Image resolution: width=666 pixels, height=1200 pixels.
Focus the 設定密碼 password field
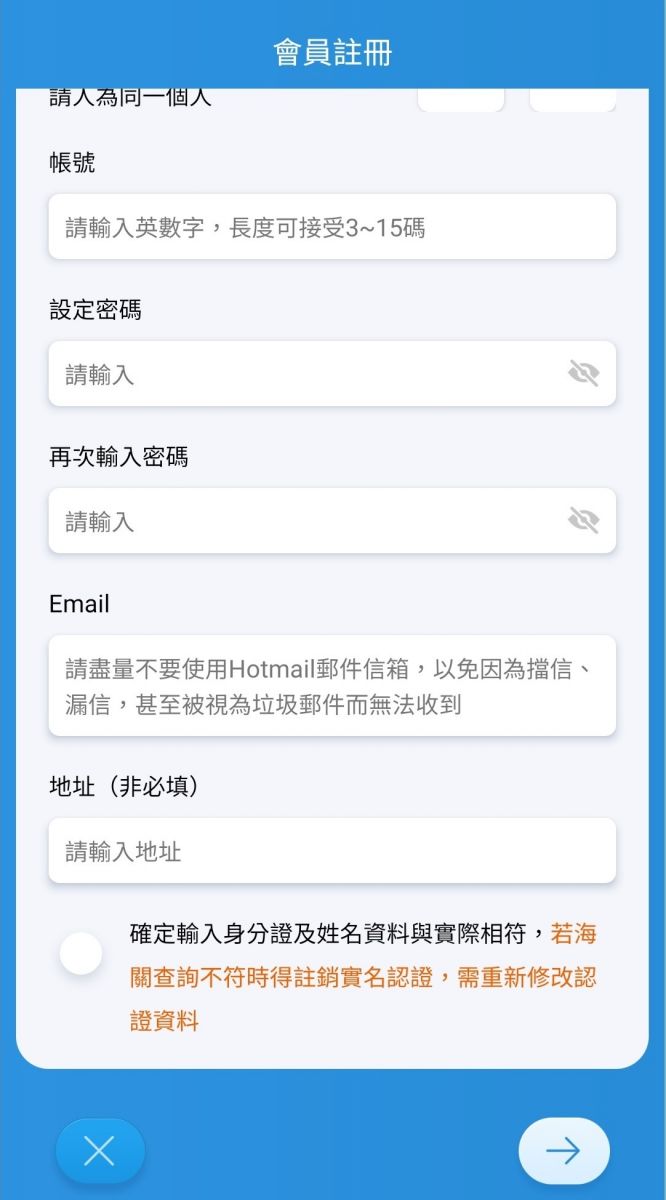coord(300,374)
